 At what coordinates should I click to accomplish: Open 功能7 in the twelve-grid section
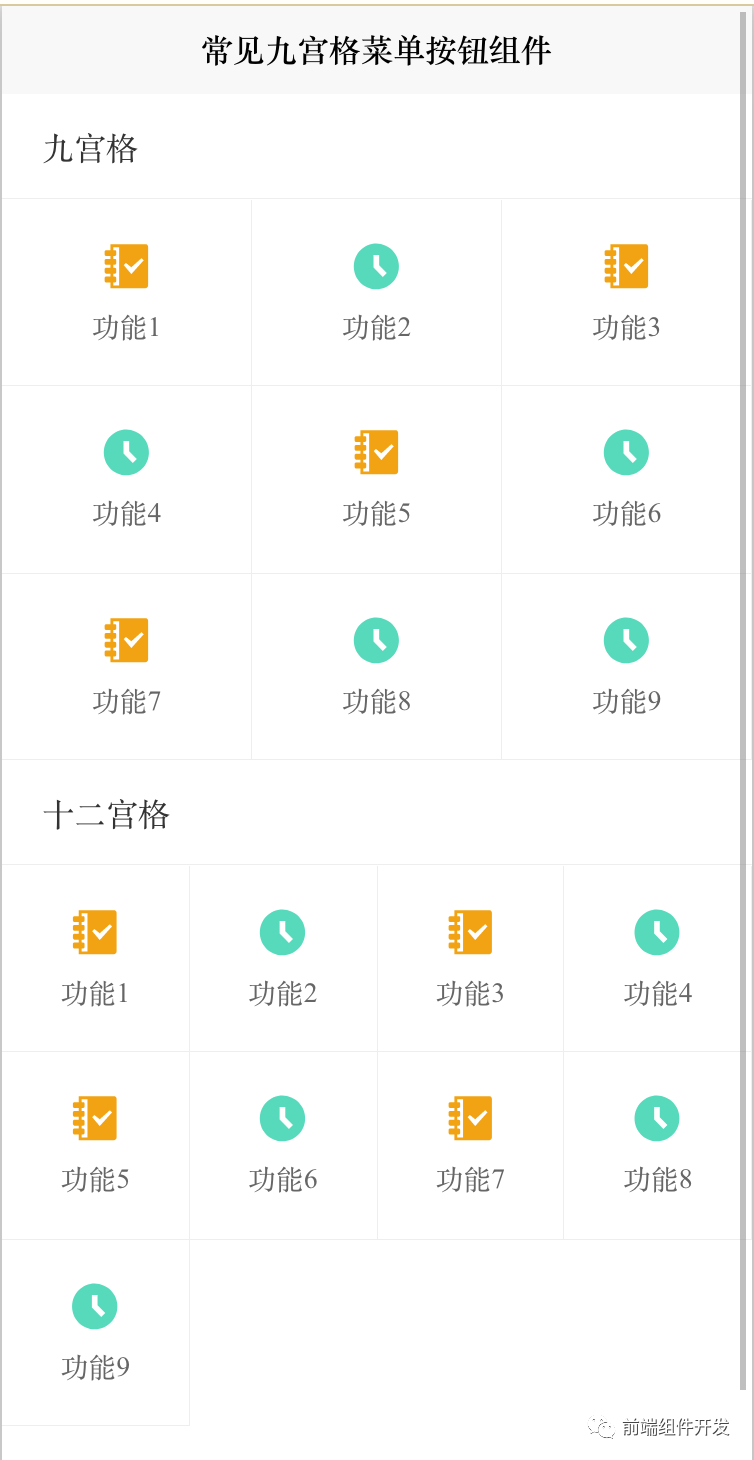469,1117
